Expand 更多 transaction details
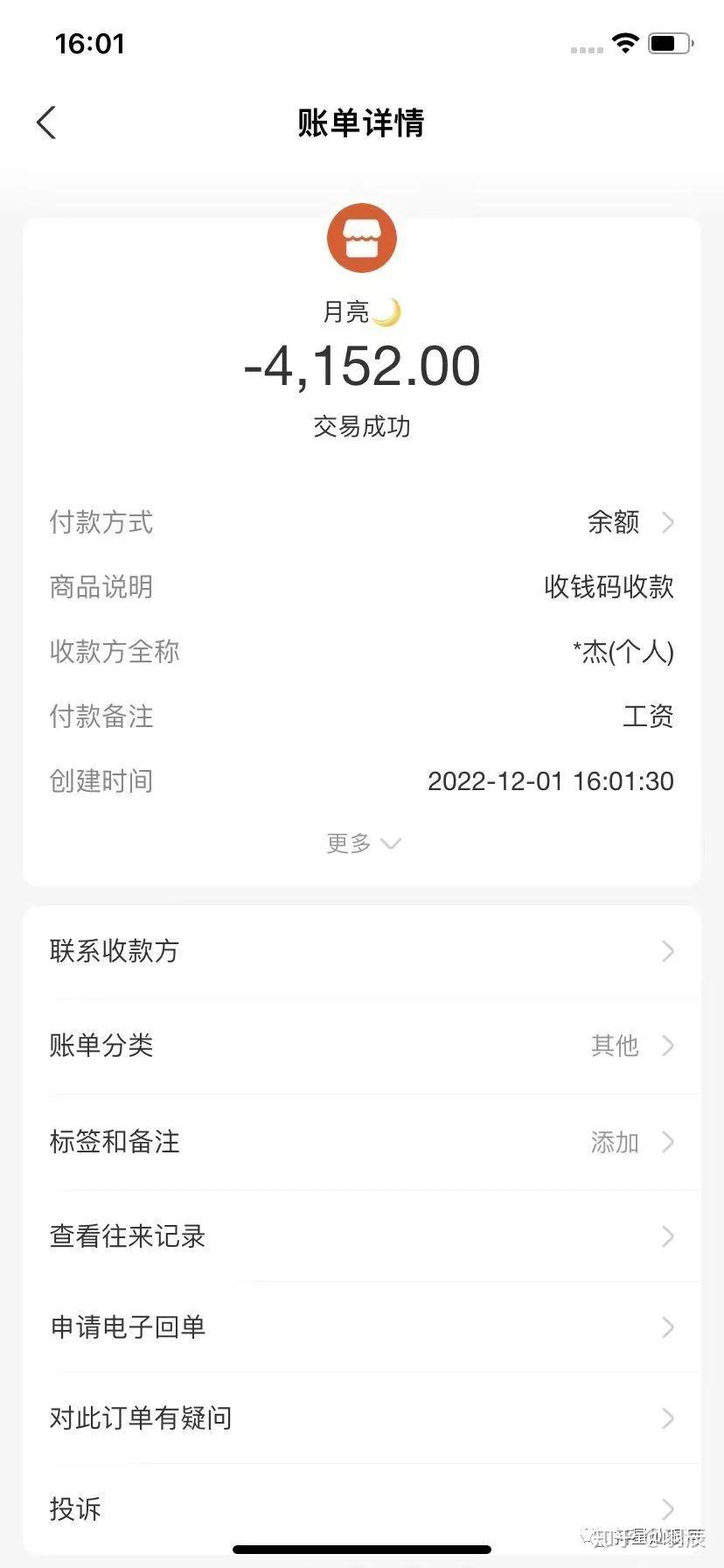 point(362,843)
